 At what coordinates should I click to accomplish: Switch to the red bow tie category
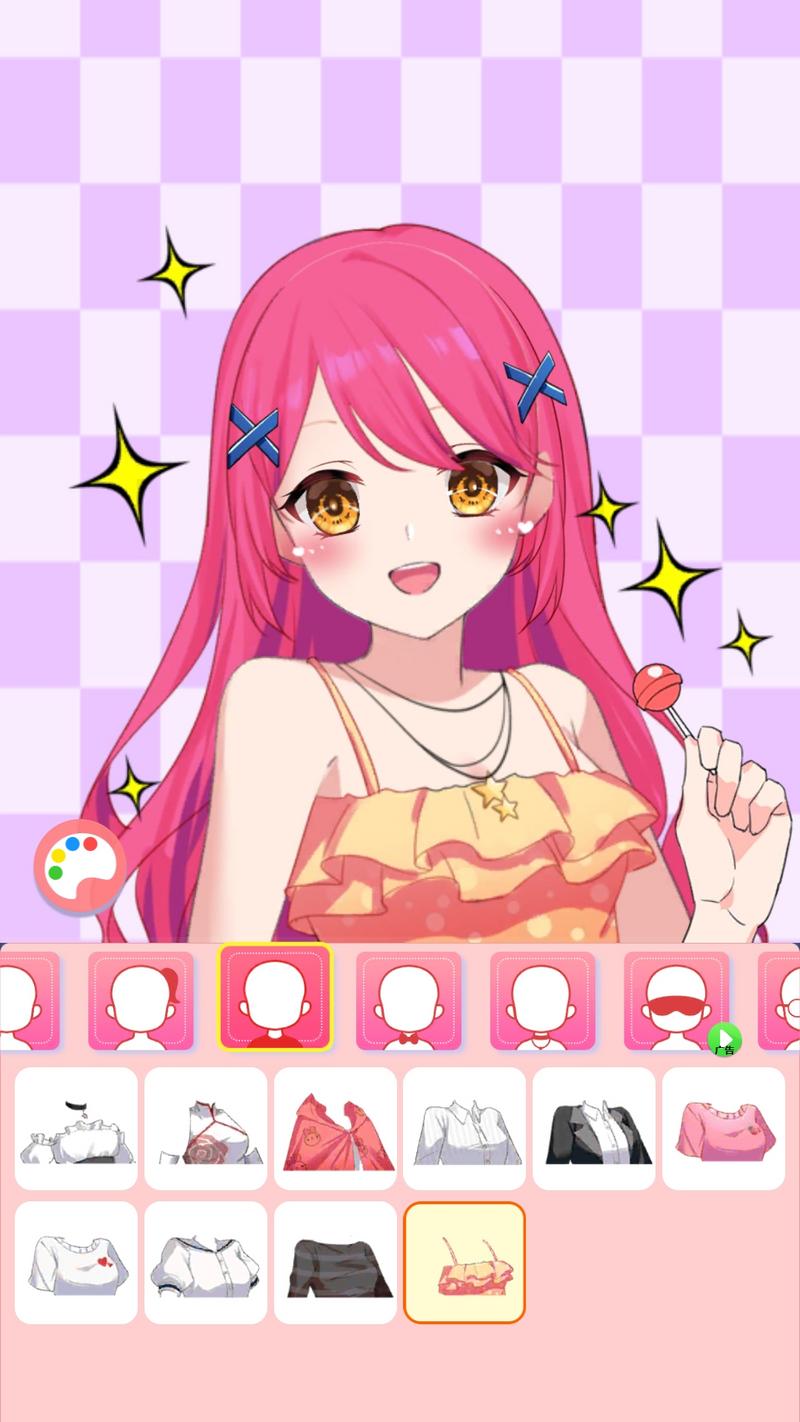409,1000
